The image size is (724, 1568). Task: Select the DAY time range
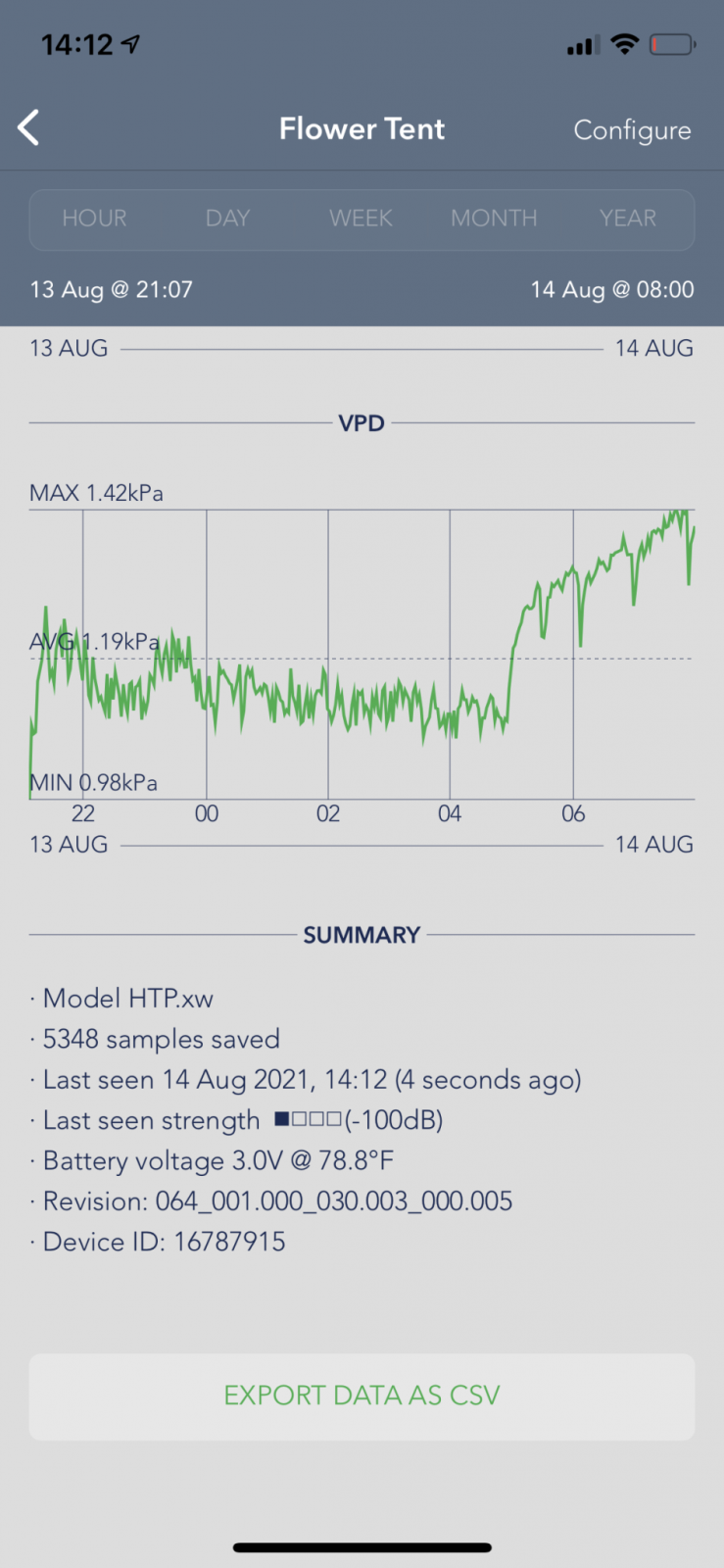tap(227, 219)
